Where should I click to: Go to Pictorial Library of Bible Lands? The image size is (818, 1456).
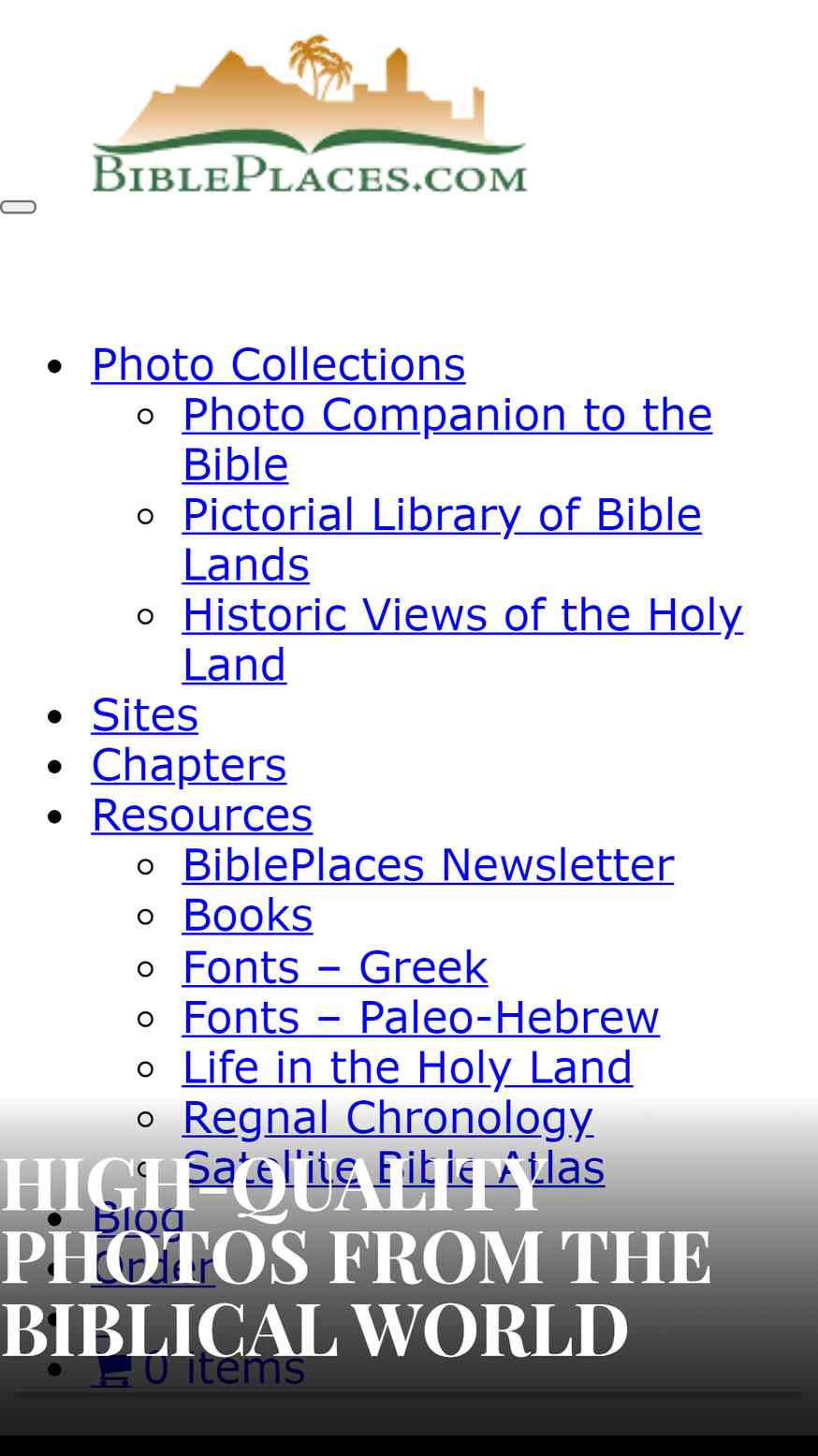[442, 539]
